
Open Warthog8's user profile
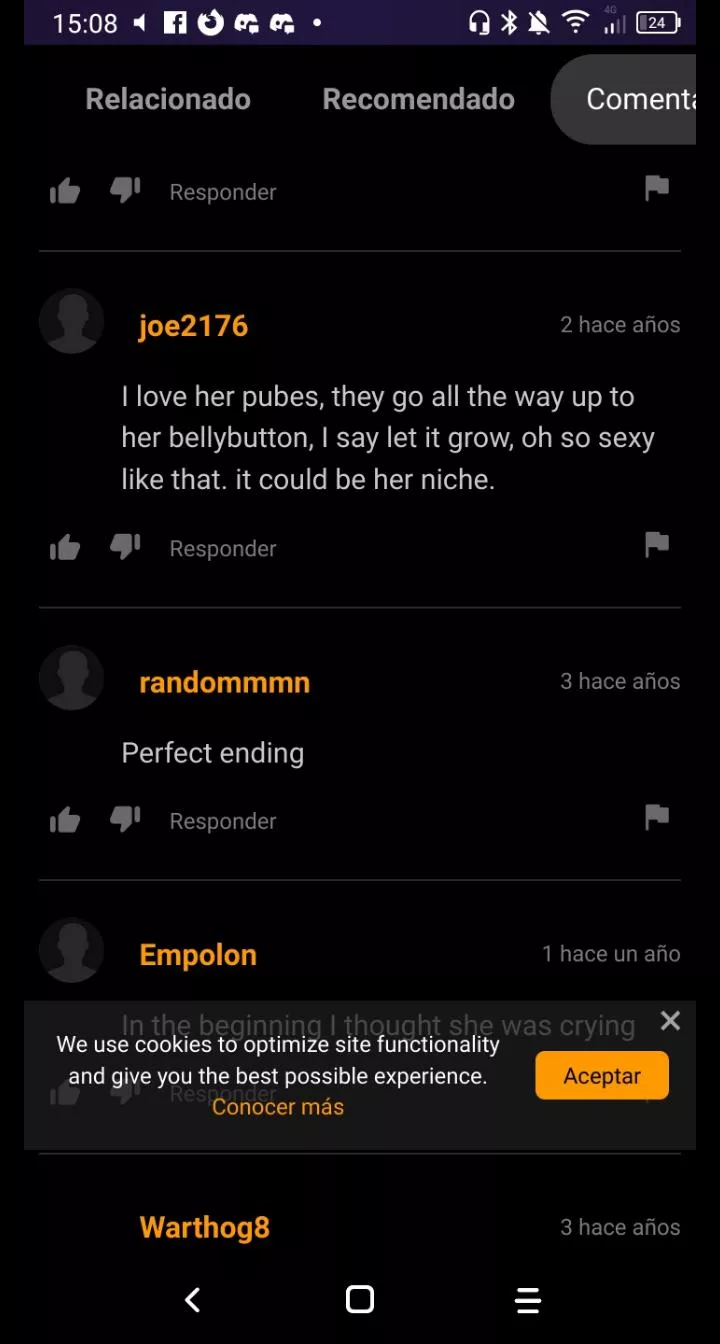pos(204,1227)
